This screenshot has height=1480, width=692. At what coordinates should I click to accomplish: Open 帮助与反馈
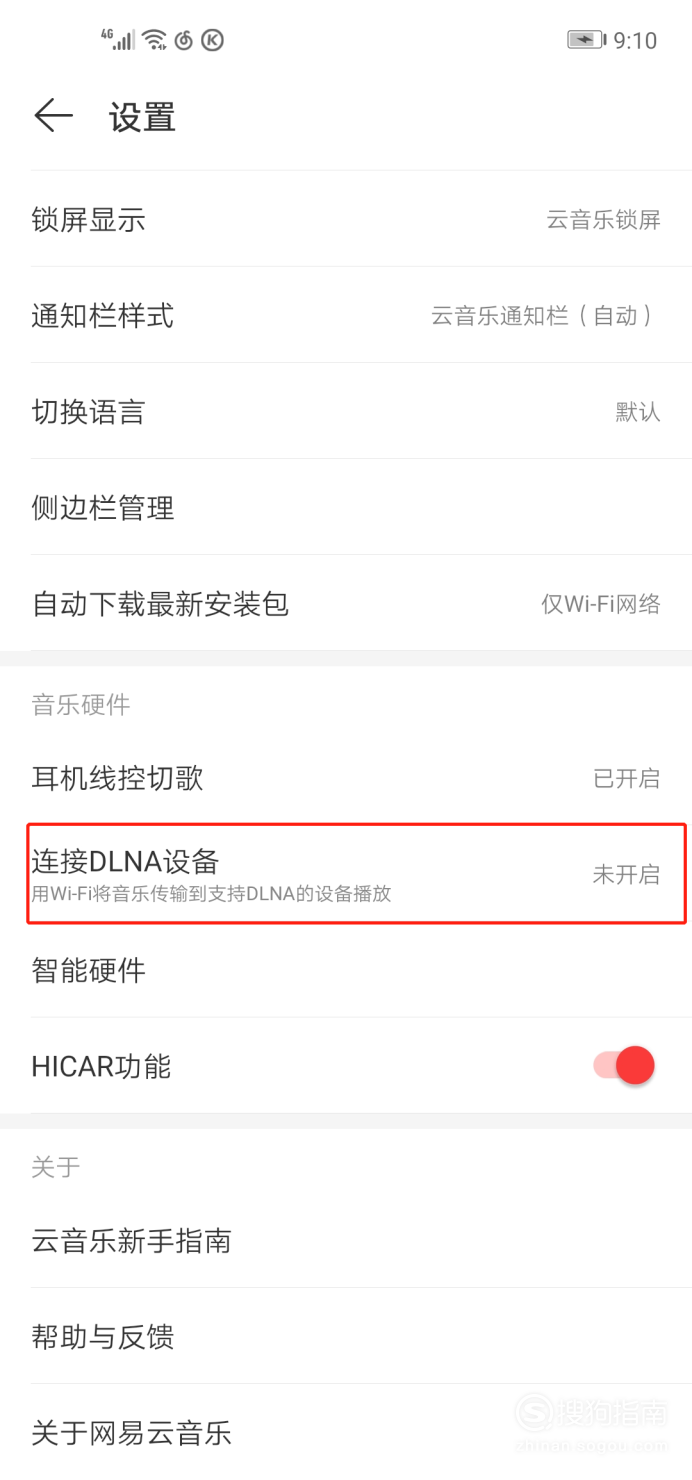(x=346, y=1336)
